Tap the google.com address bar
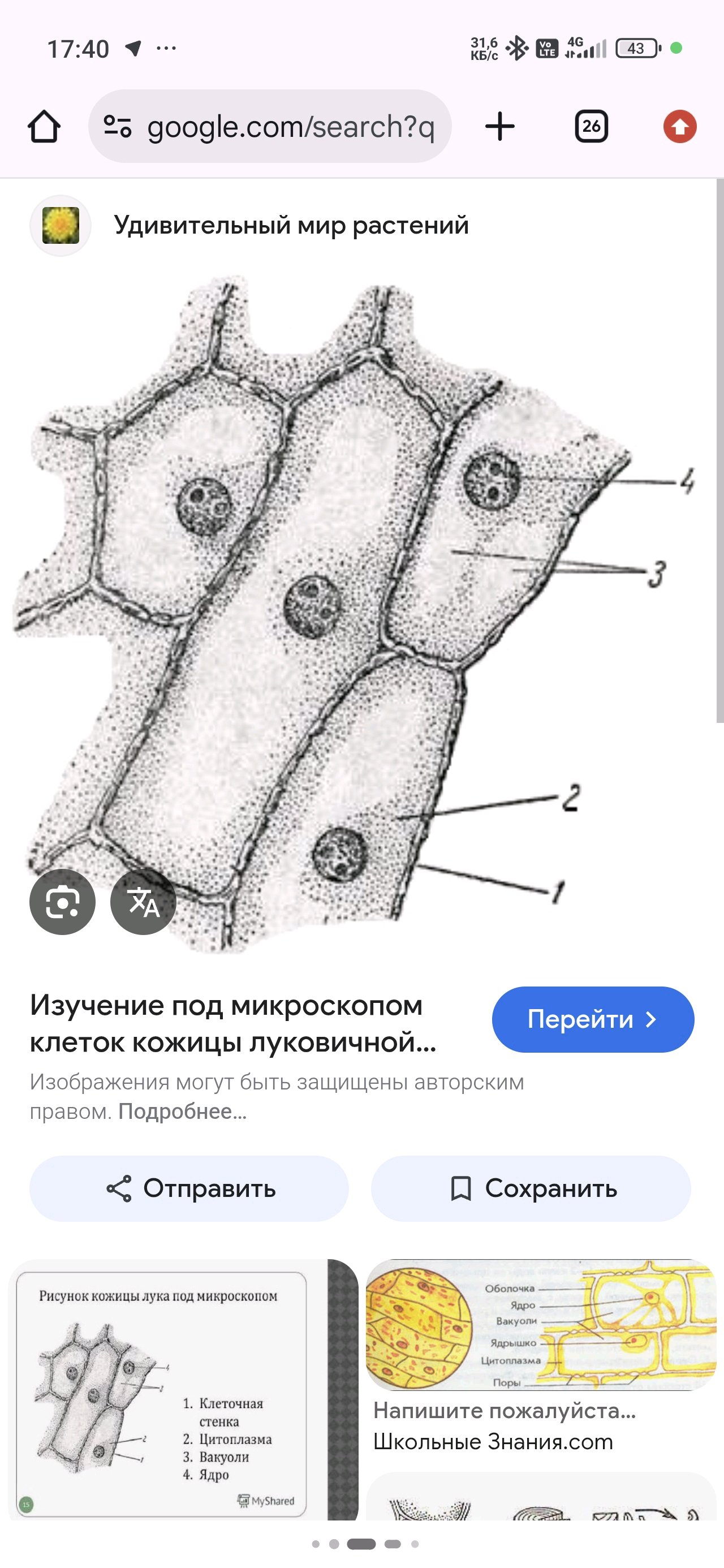 [x=270, y=127]
